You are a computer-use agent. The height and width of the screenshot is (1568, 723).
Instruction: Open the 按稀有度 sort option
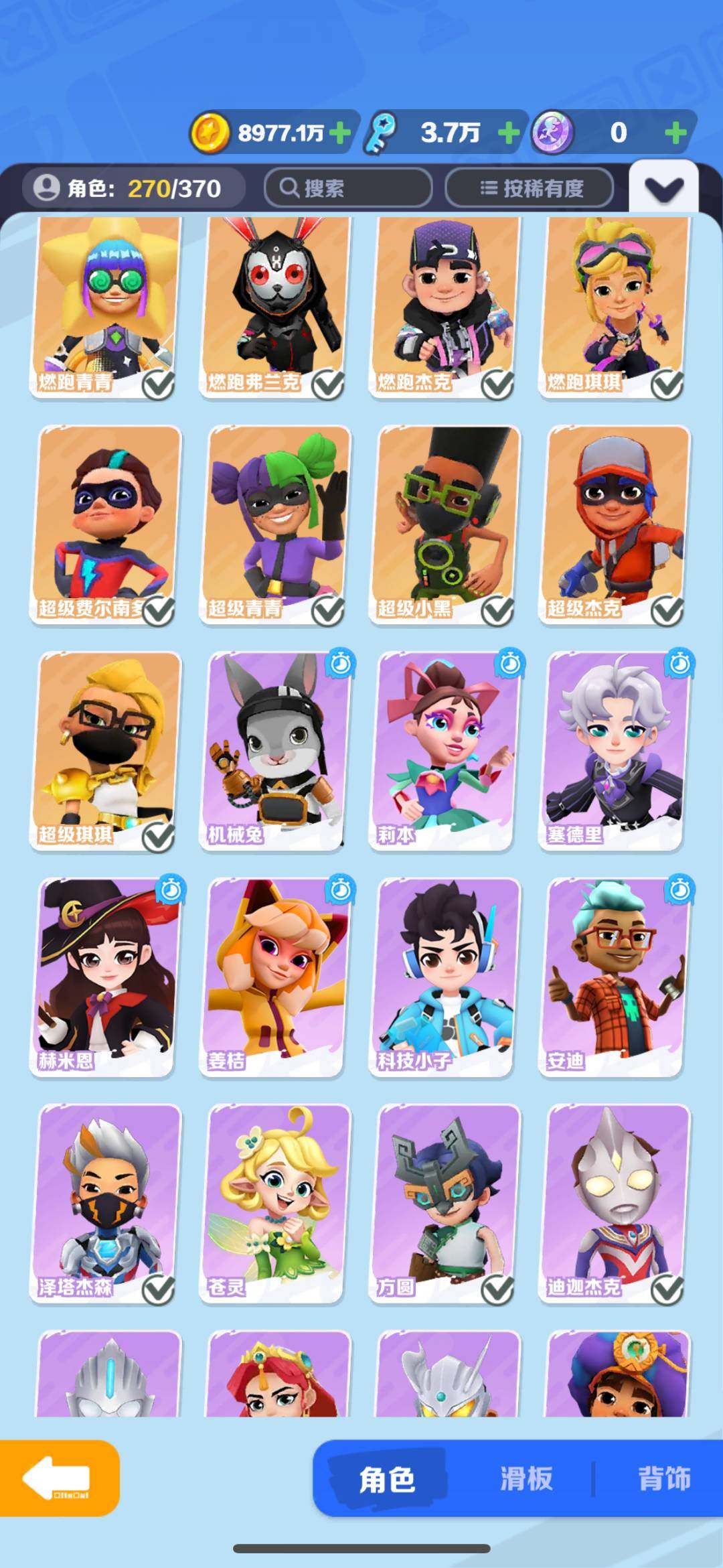tap(530, 188)
